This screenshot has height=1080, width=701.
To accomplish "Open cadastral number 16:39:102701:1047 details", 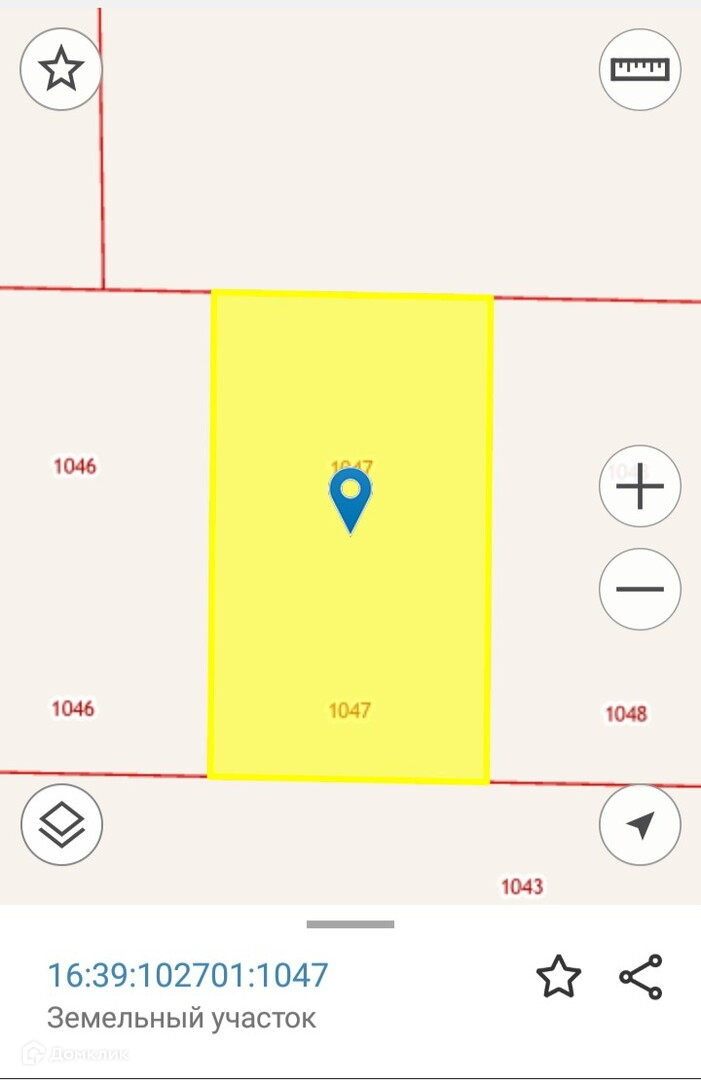I will pyautogui.click(x=188, y=974).
